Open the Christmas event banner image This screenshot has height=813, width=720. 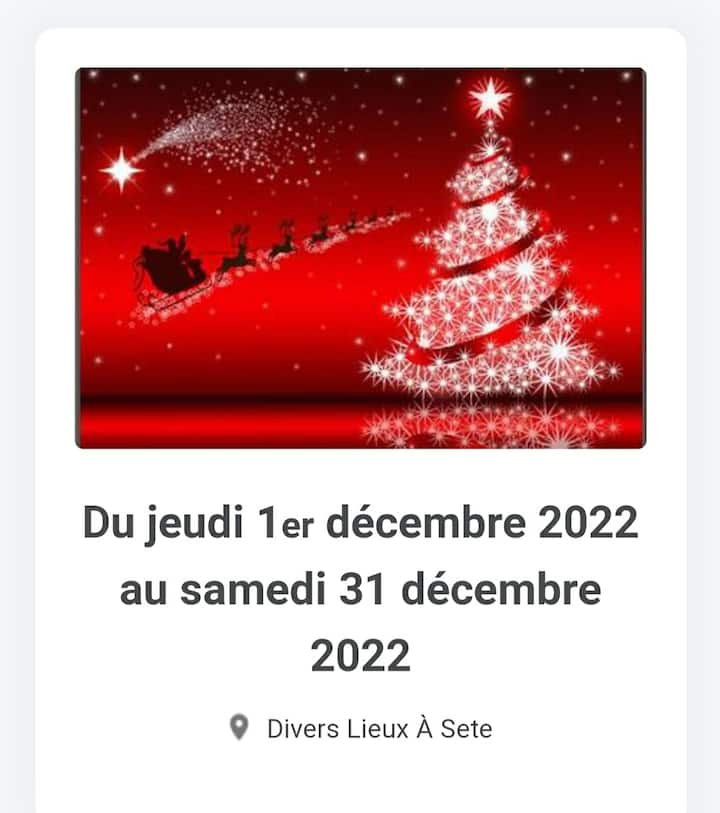pos(360,258)
